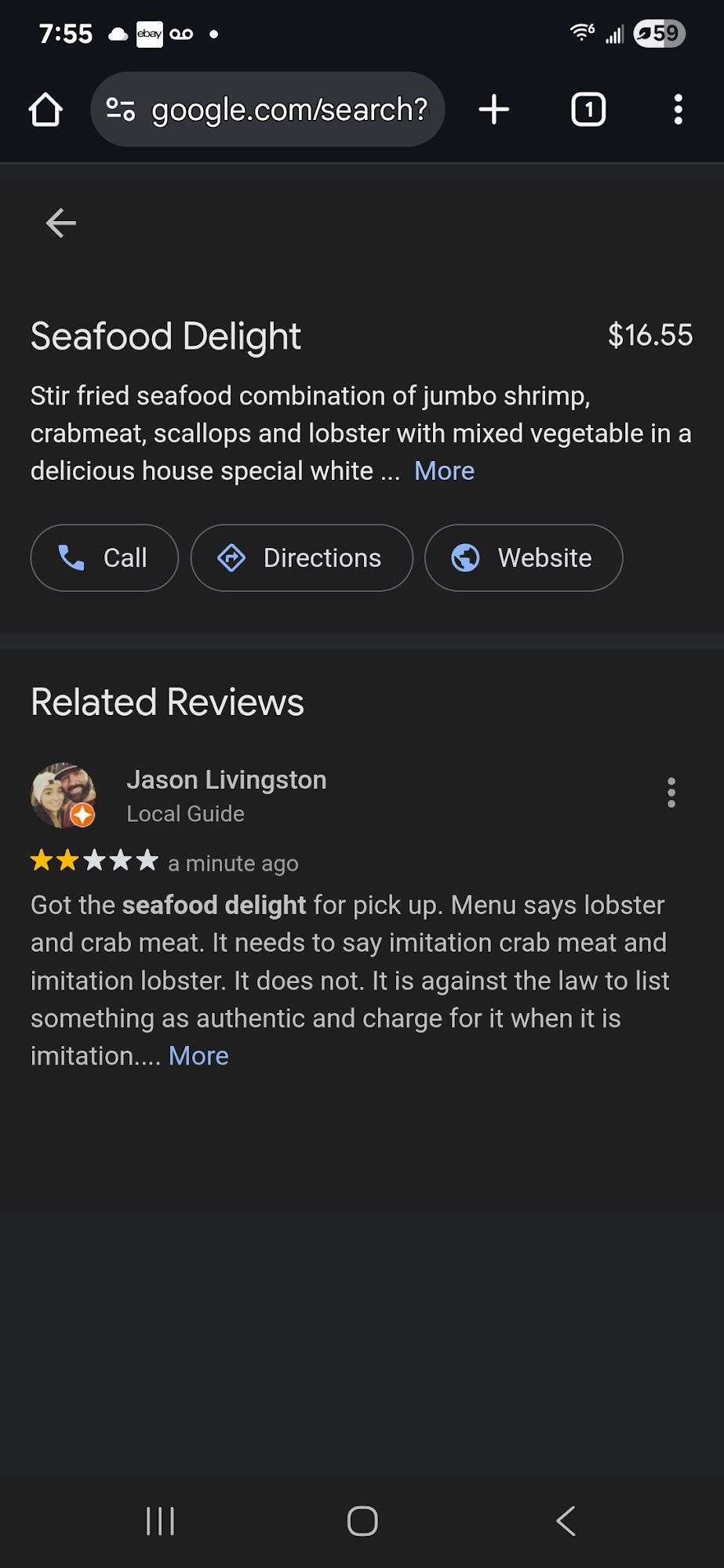The height and width of the screenshot is (1568, 724).
Task: Tap the Call button
Action: pos(104,557)
